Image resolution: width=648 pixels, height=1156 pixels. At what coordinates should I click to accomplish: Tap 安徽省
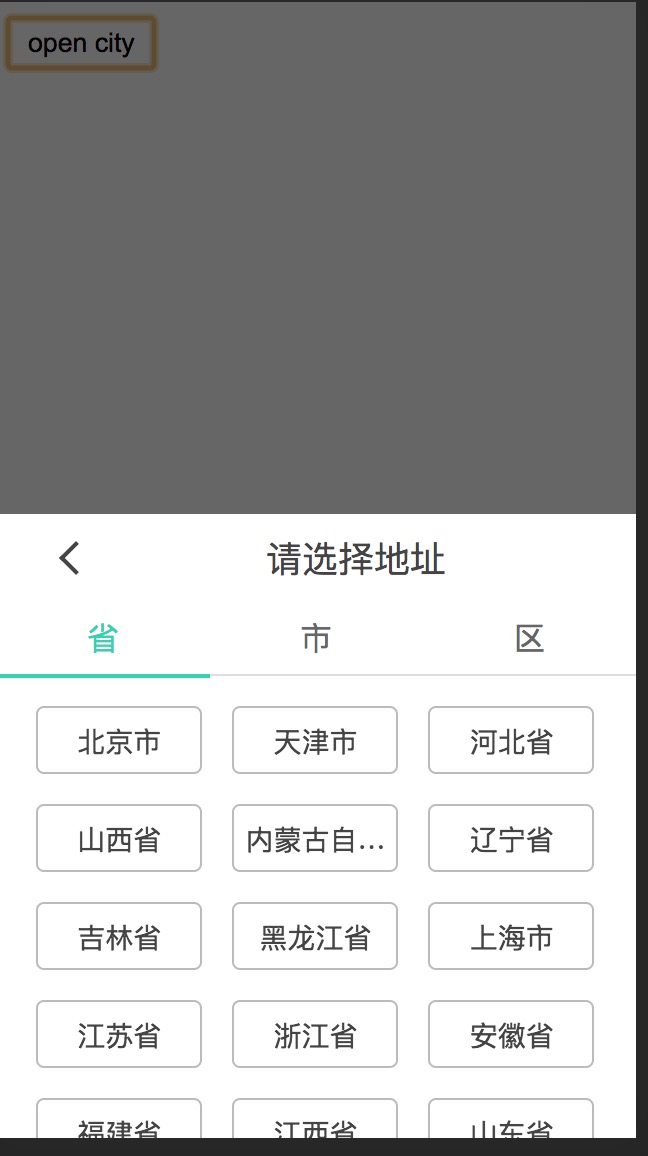tap(511, 1034)
